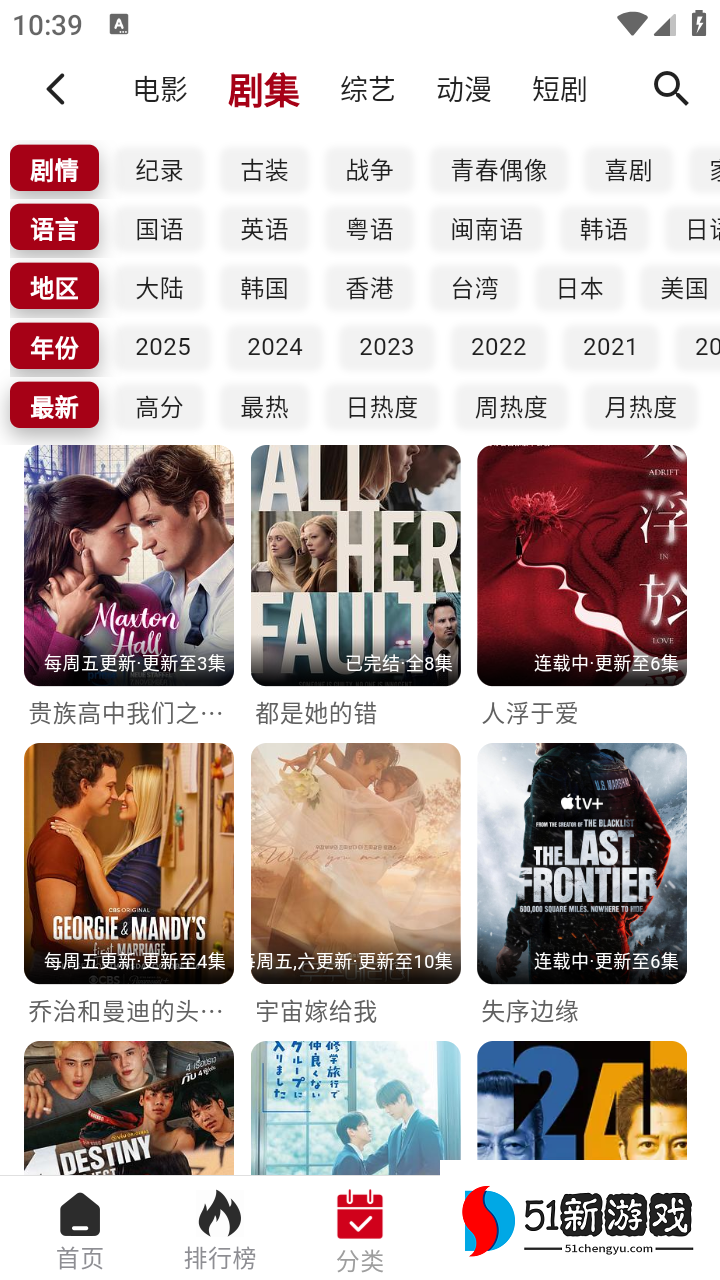
Task: Open the 排行榜 ranking tab
Action: [219, 1230]
